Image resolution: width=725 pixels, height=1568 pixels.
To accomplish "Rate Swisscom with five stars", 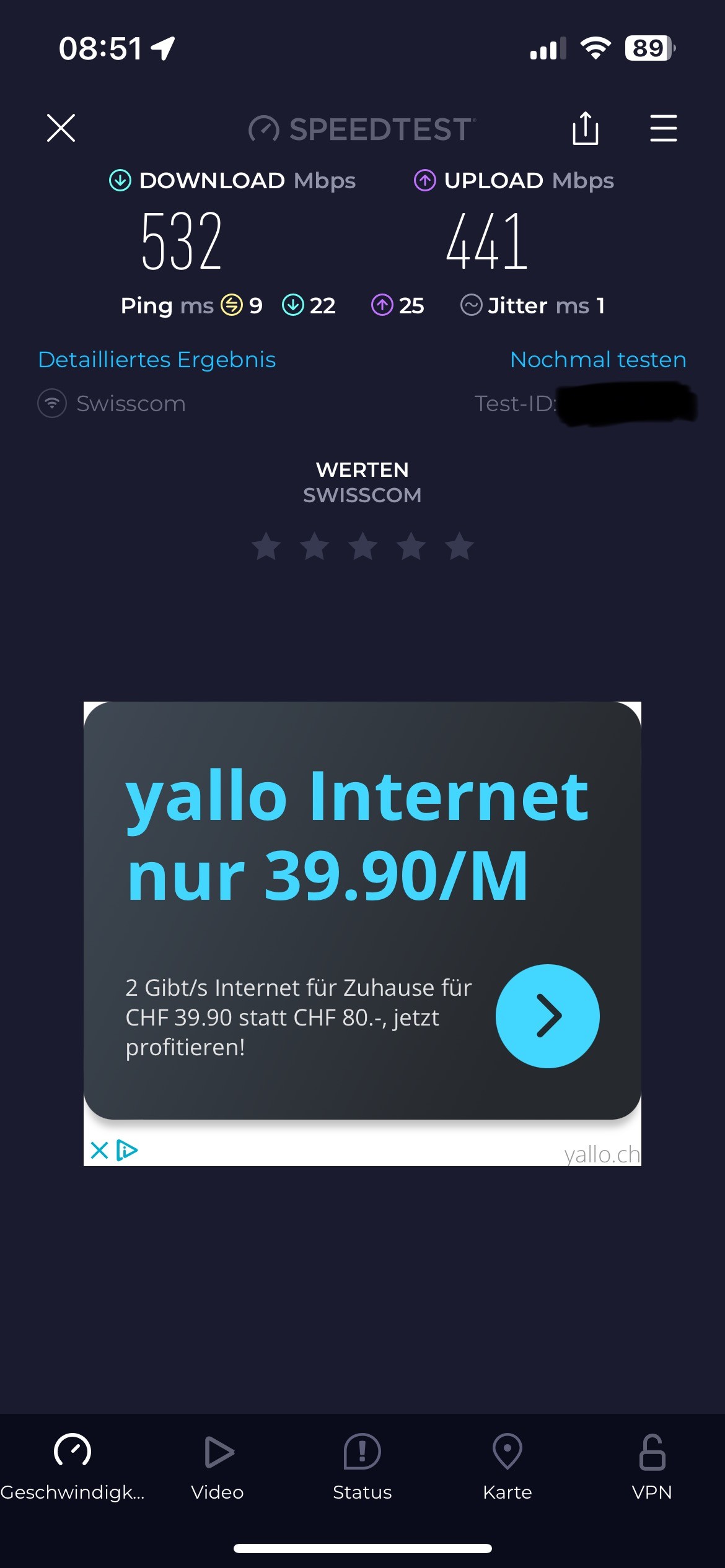I will [459, 546].
